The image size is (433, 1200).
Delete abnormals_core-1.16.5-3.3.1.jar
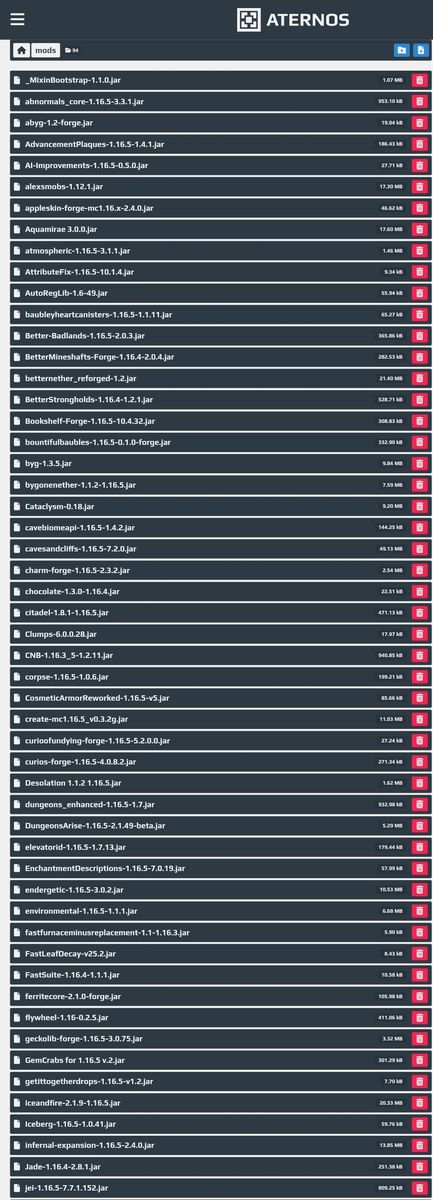coord(419,101)
